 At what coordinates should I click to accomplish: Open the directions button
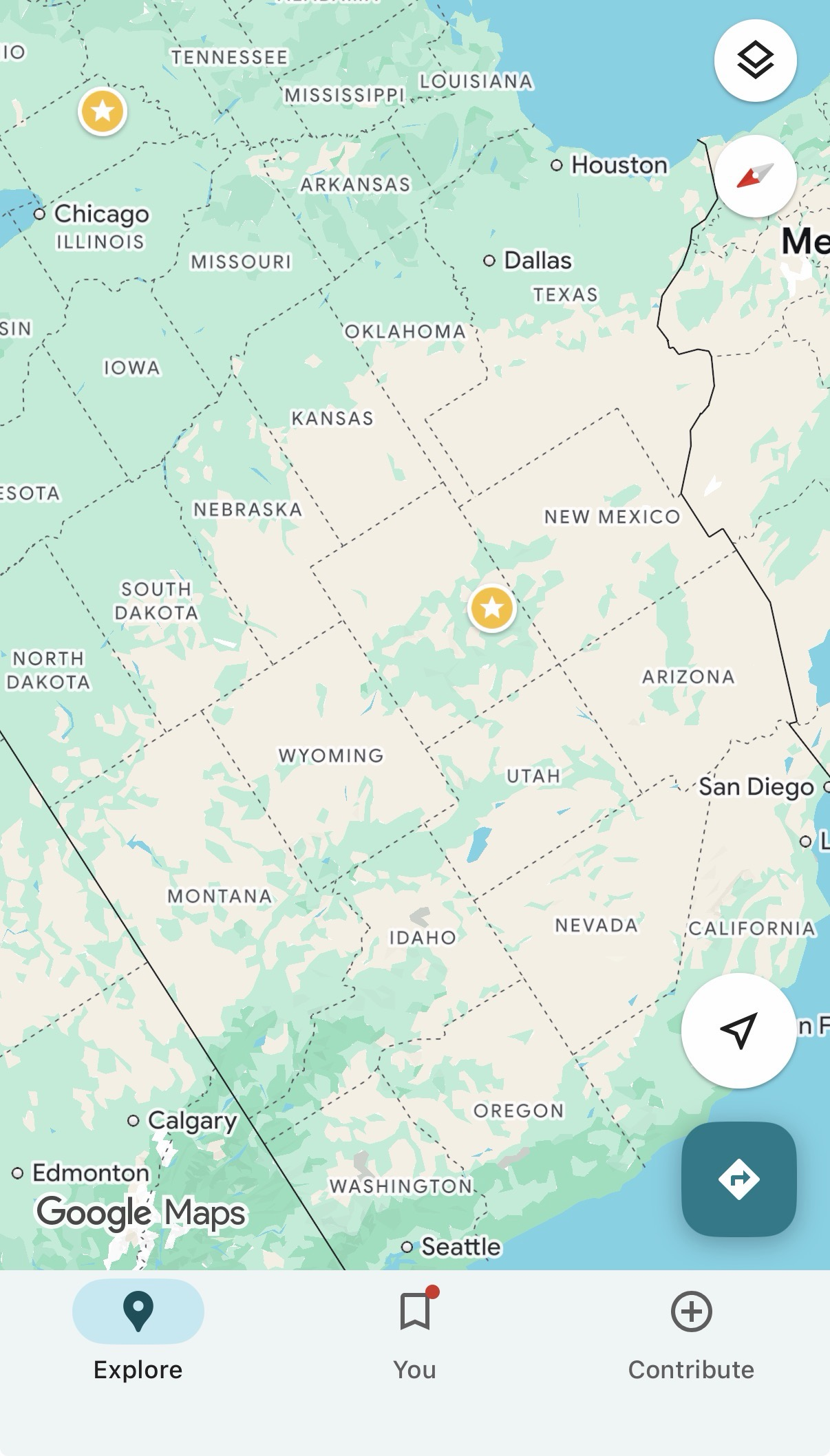coord(738,1179)
